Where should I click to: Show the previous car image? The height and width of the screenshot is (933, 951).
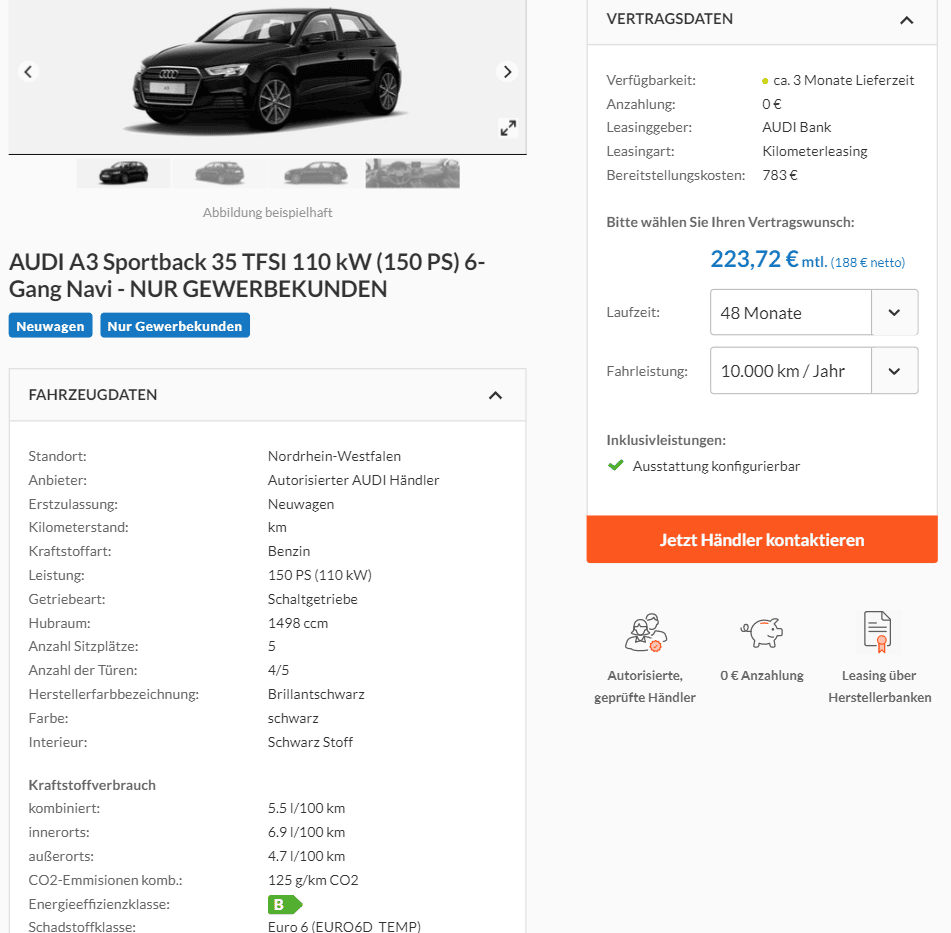28,72
